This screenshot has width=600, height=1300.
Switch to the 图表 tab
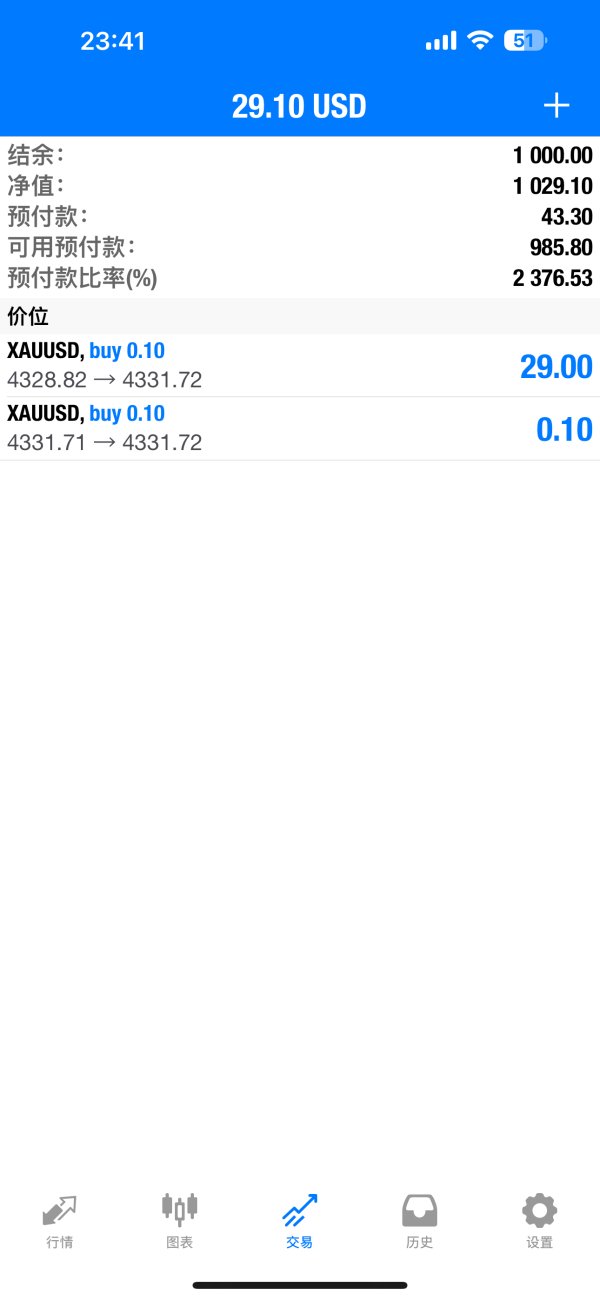[x=180, y=1221]
